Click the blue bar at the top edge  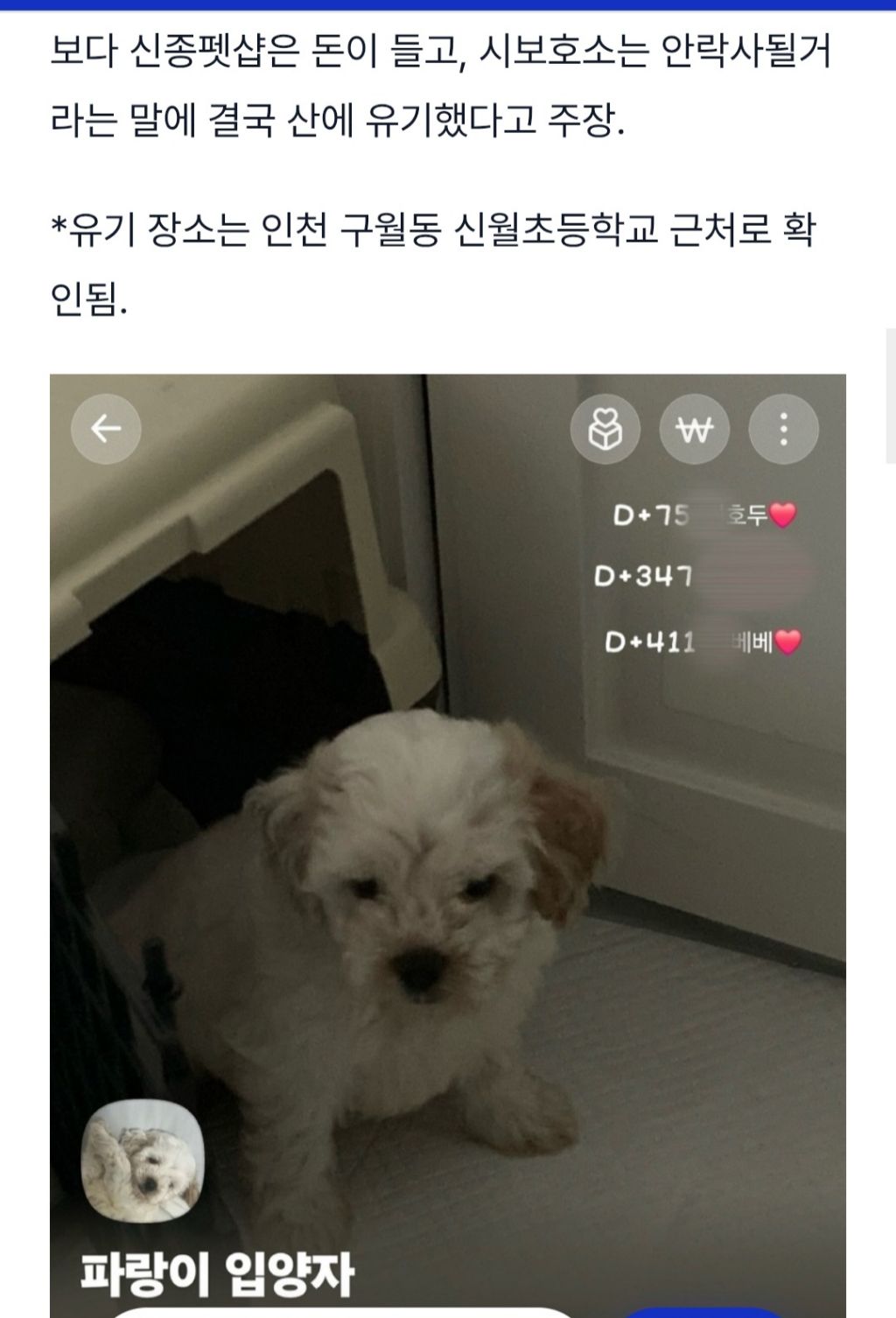[448, 5]
